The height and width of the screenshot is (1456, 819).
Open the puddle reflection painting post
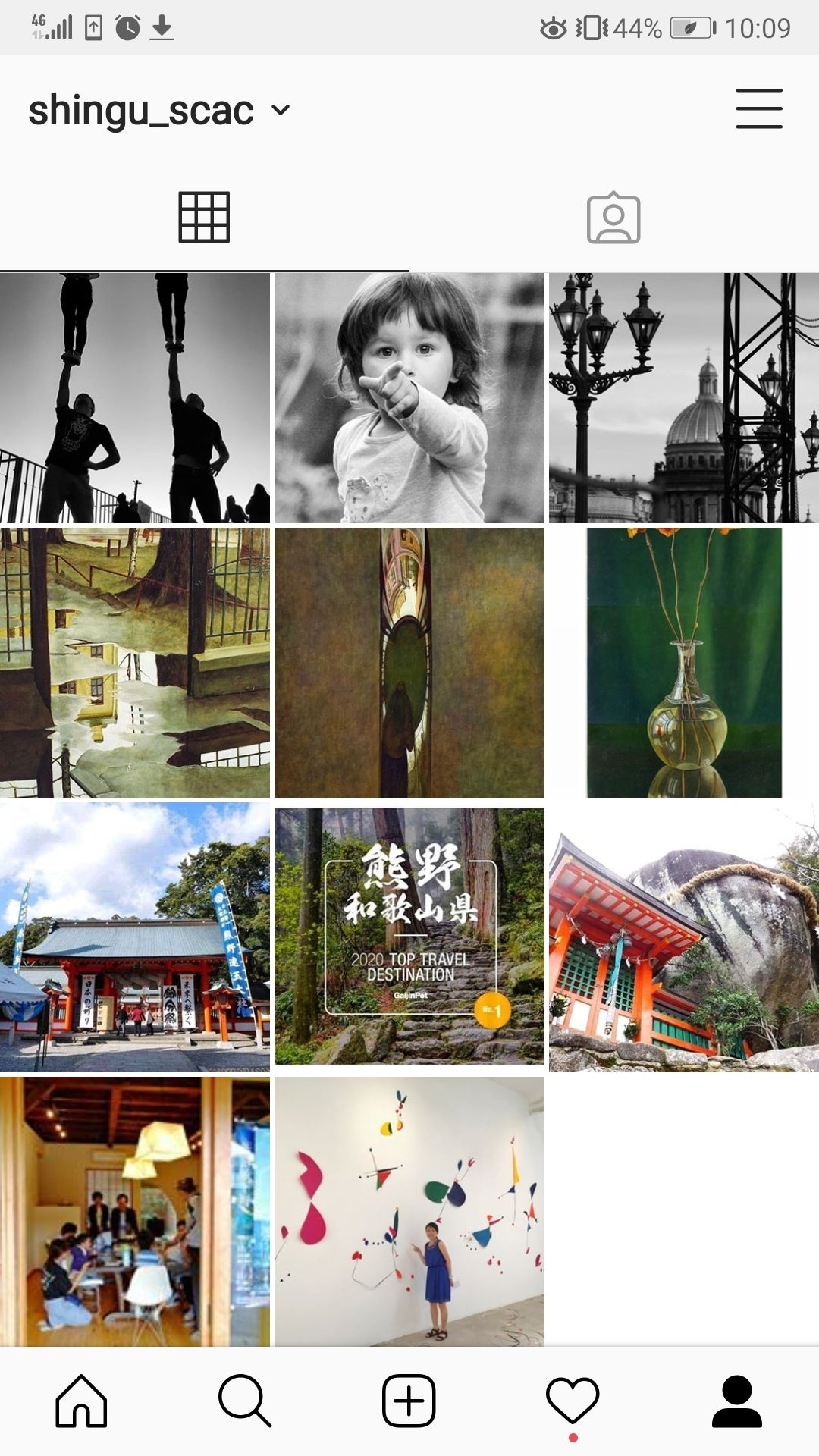coord(135,663)
